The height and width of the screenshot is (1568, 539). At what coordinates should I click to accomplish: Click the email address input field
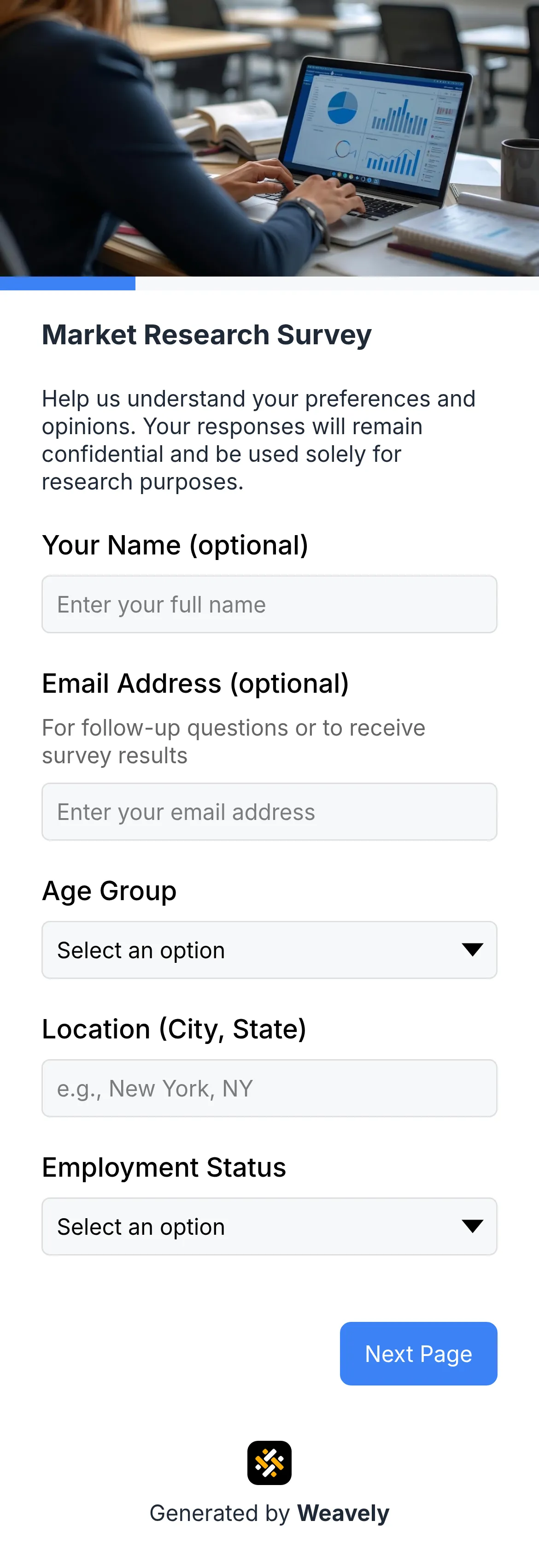[269, 811]
